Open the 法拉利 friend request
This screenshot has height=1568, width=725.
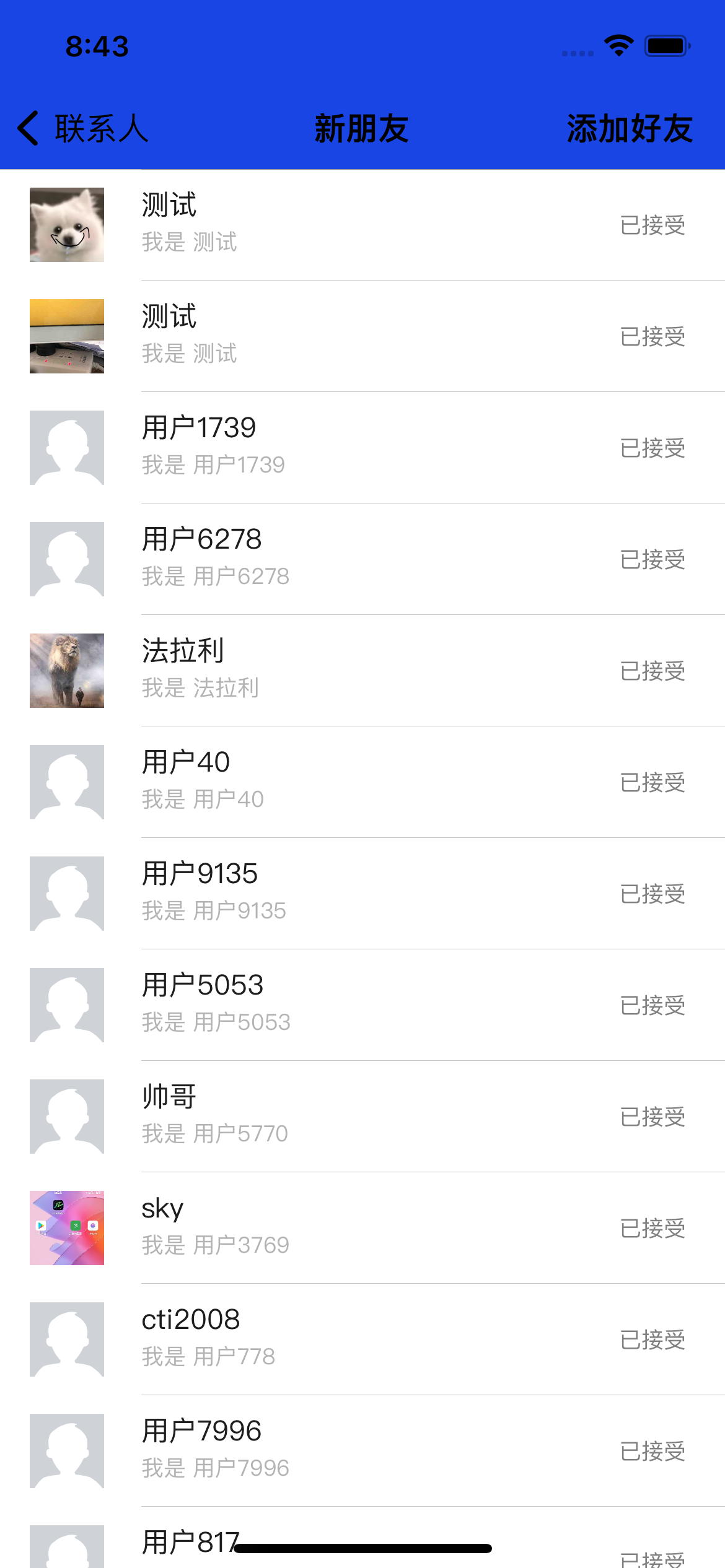coord(362,671)
